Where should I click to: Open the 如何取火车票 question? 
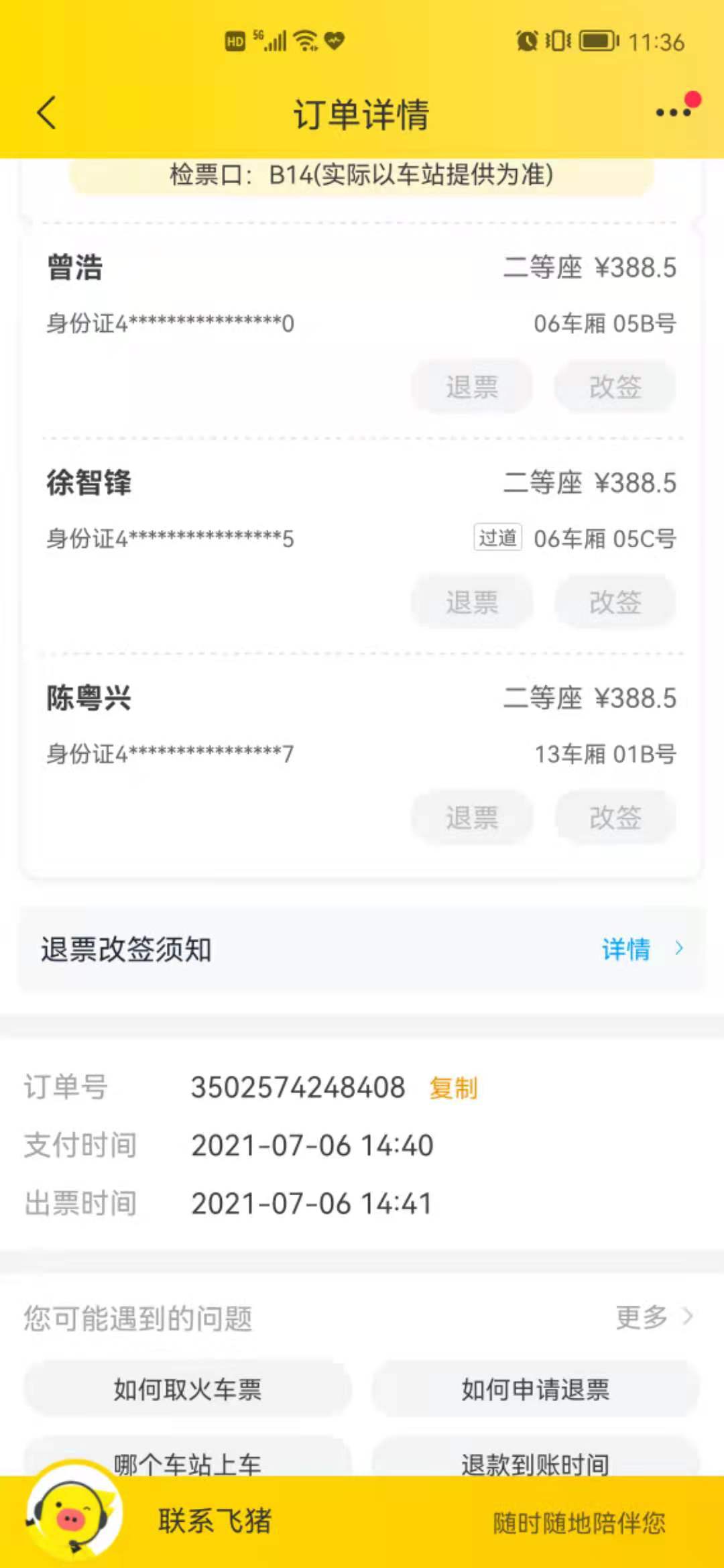coord(188,1390)
